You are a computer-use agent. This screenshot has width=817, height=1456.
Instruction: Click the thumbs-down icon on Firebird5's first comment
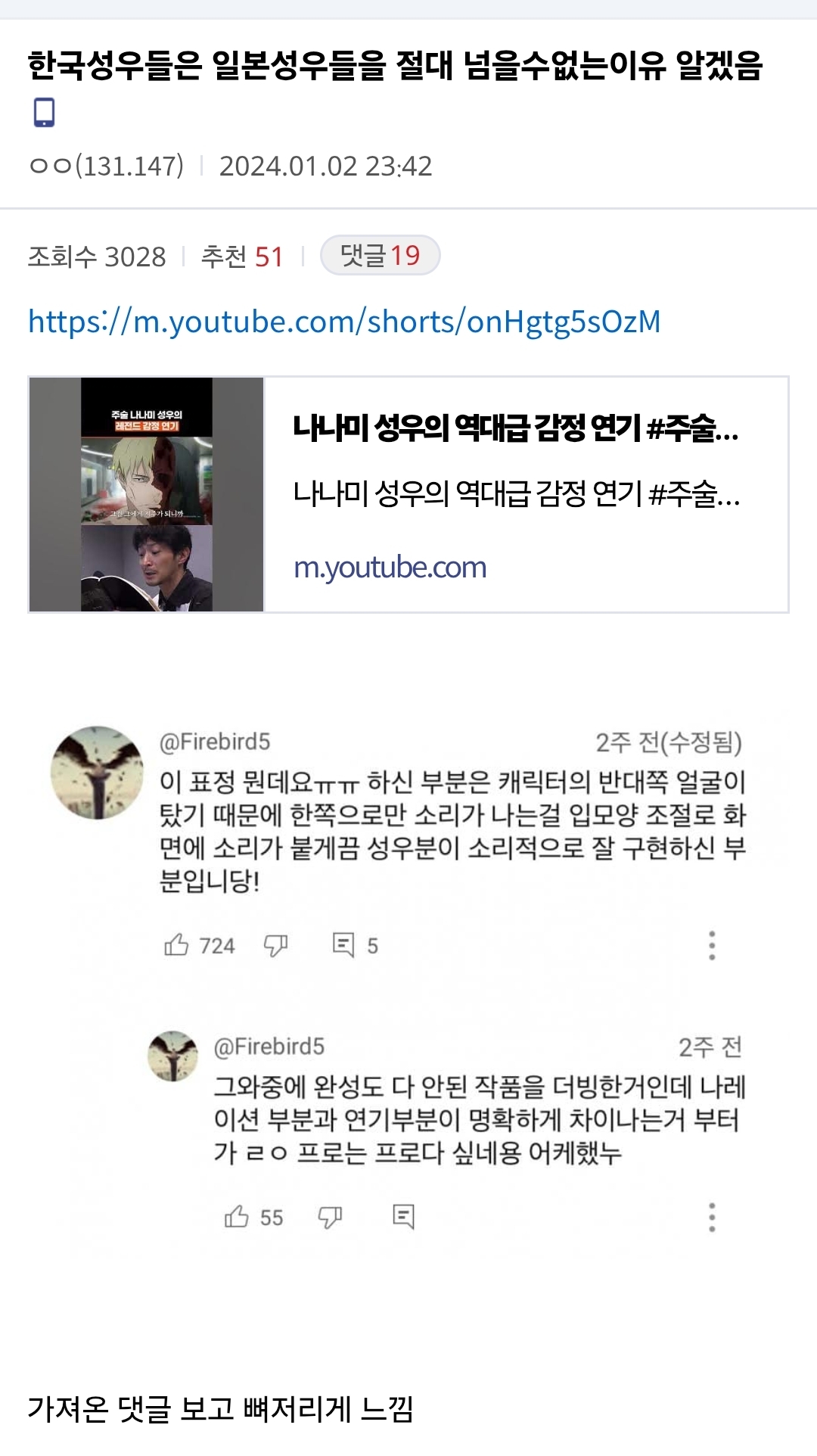[x=276, y=944]
